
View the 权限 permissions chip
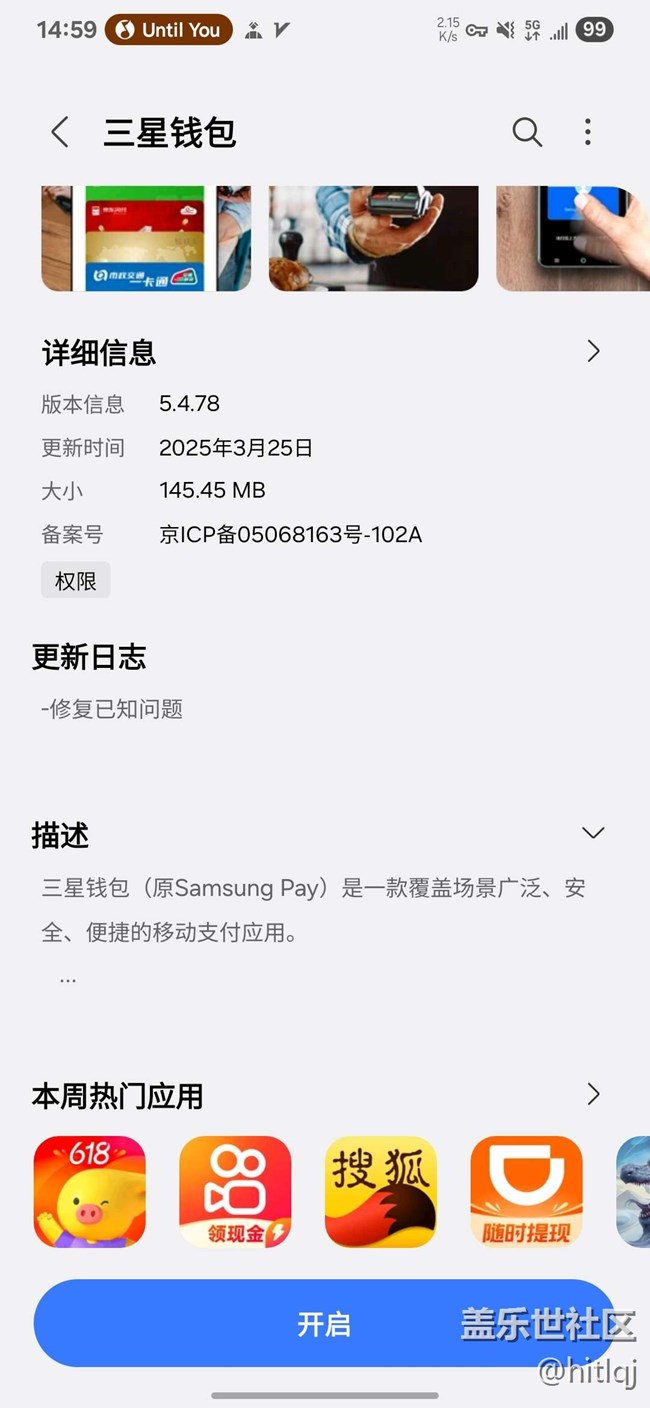point(75,581)
